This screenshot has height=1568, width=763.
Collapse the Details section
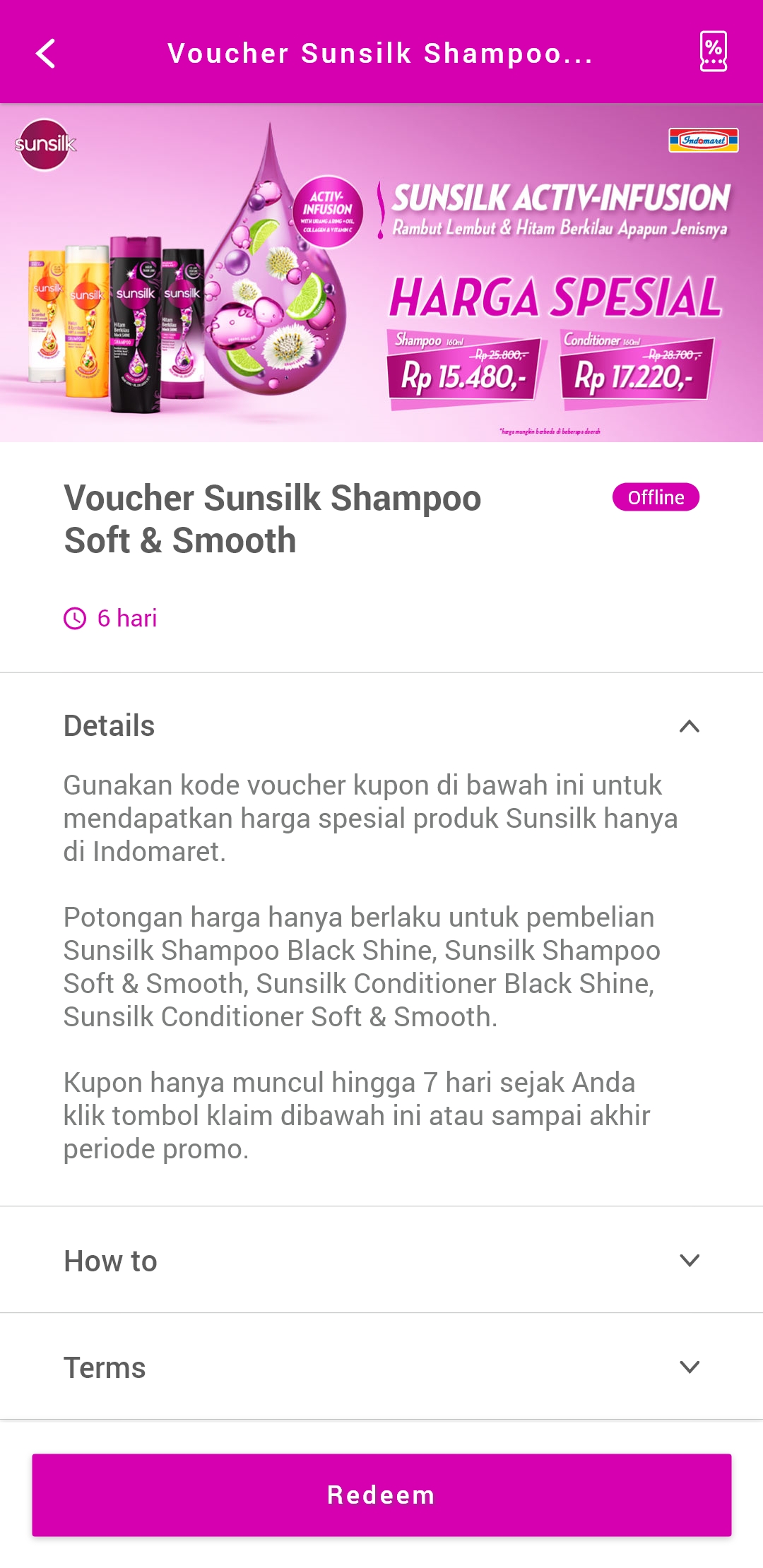[x=381, y=726]
